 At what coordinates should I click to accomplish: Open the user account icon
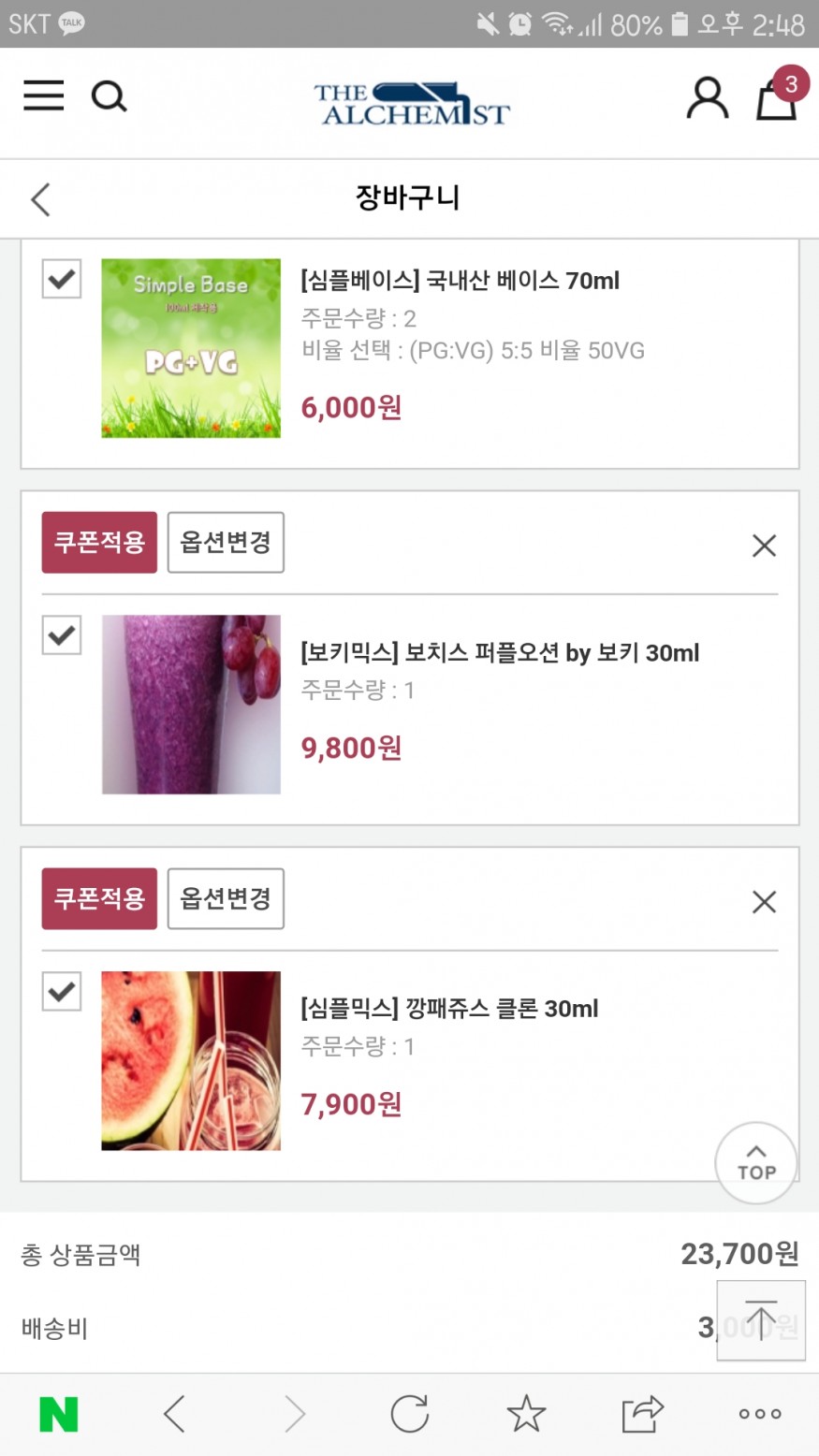tap(708, 97)
